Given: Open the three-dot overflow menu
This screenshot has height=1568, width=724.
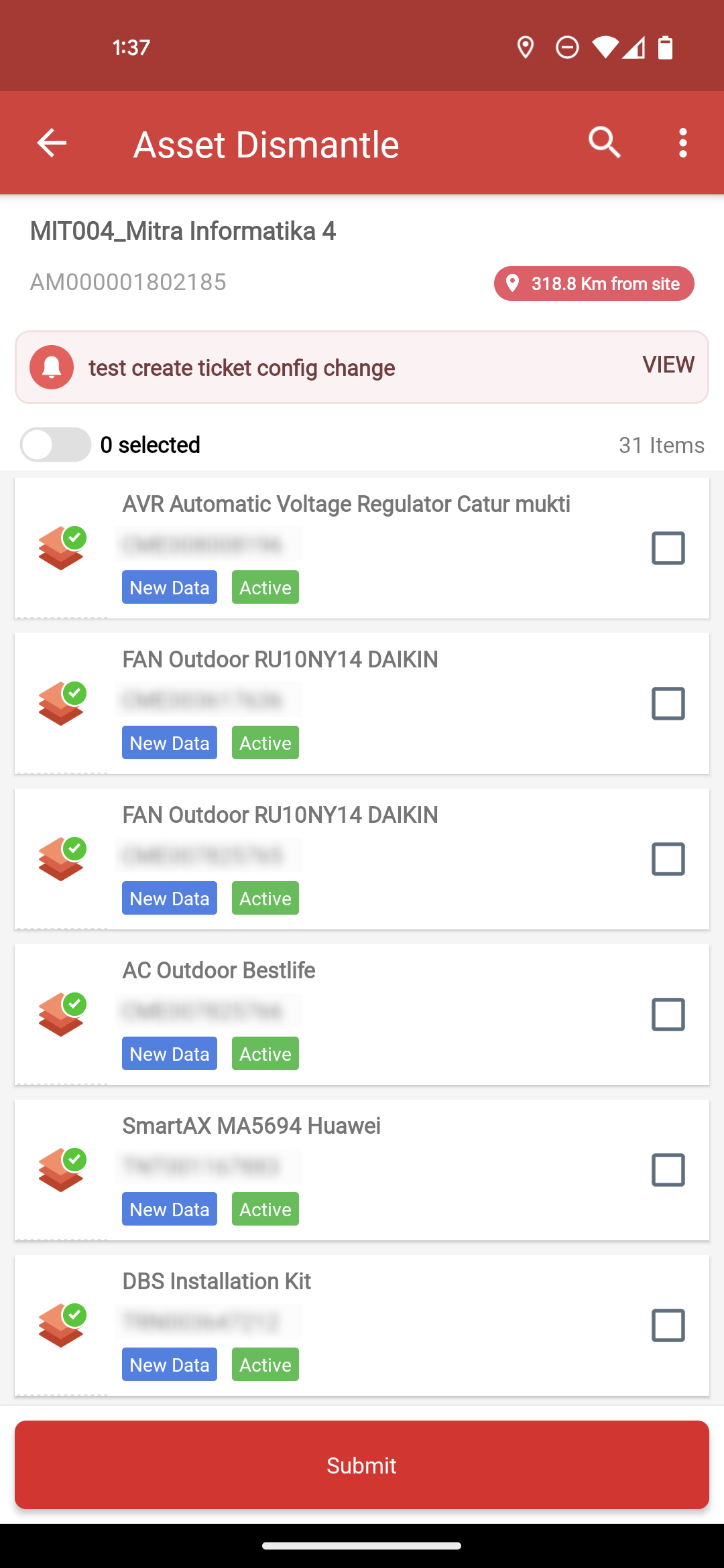Looking at the screenshot, I should (682, 143).
